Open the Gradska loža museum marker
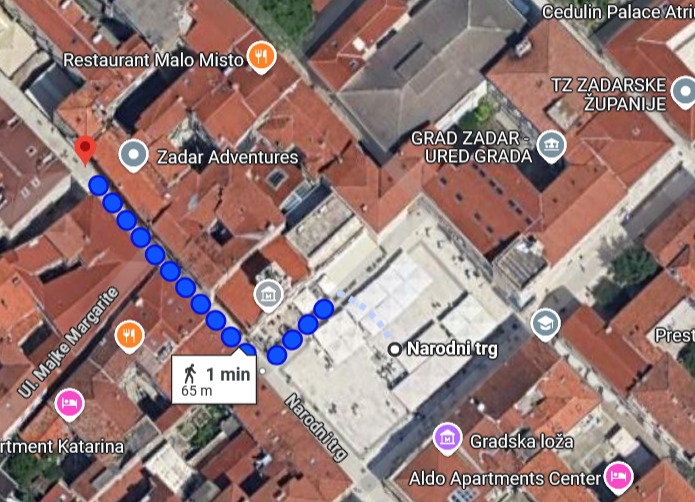 tap(447, 437)
